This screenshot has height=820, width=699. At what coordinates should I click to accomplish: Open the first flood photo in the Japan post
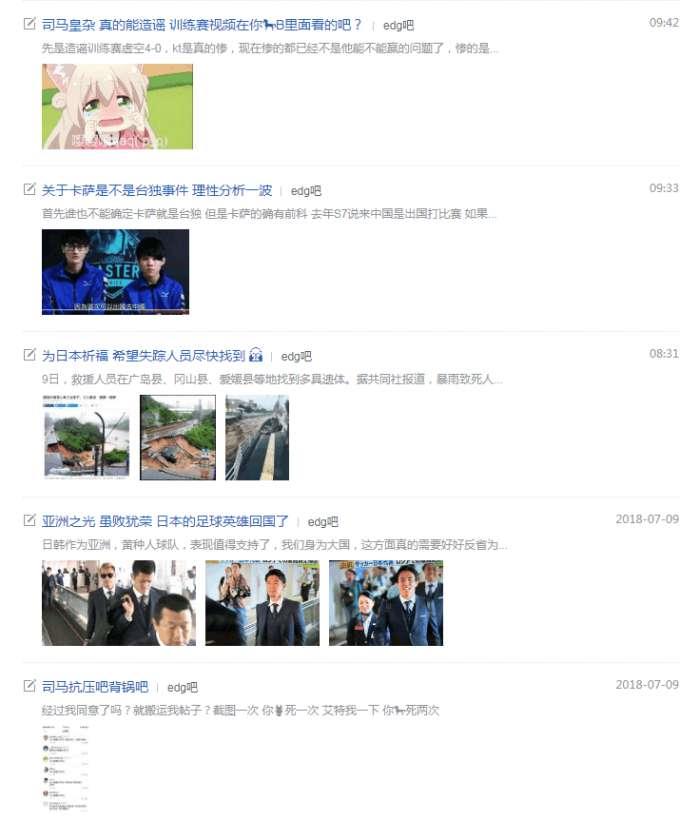point(86,437)
